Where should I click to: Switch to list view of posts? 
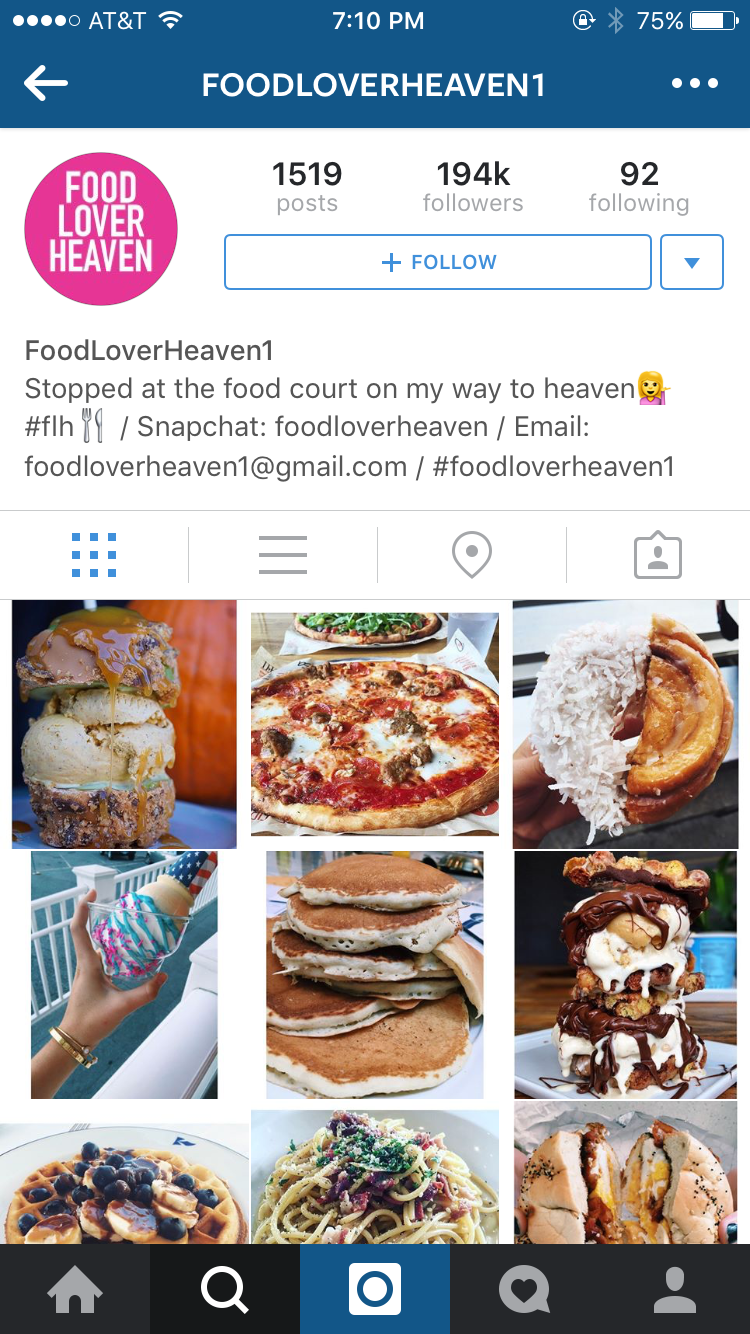pyautogui.click(x=282, y=555)
